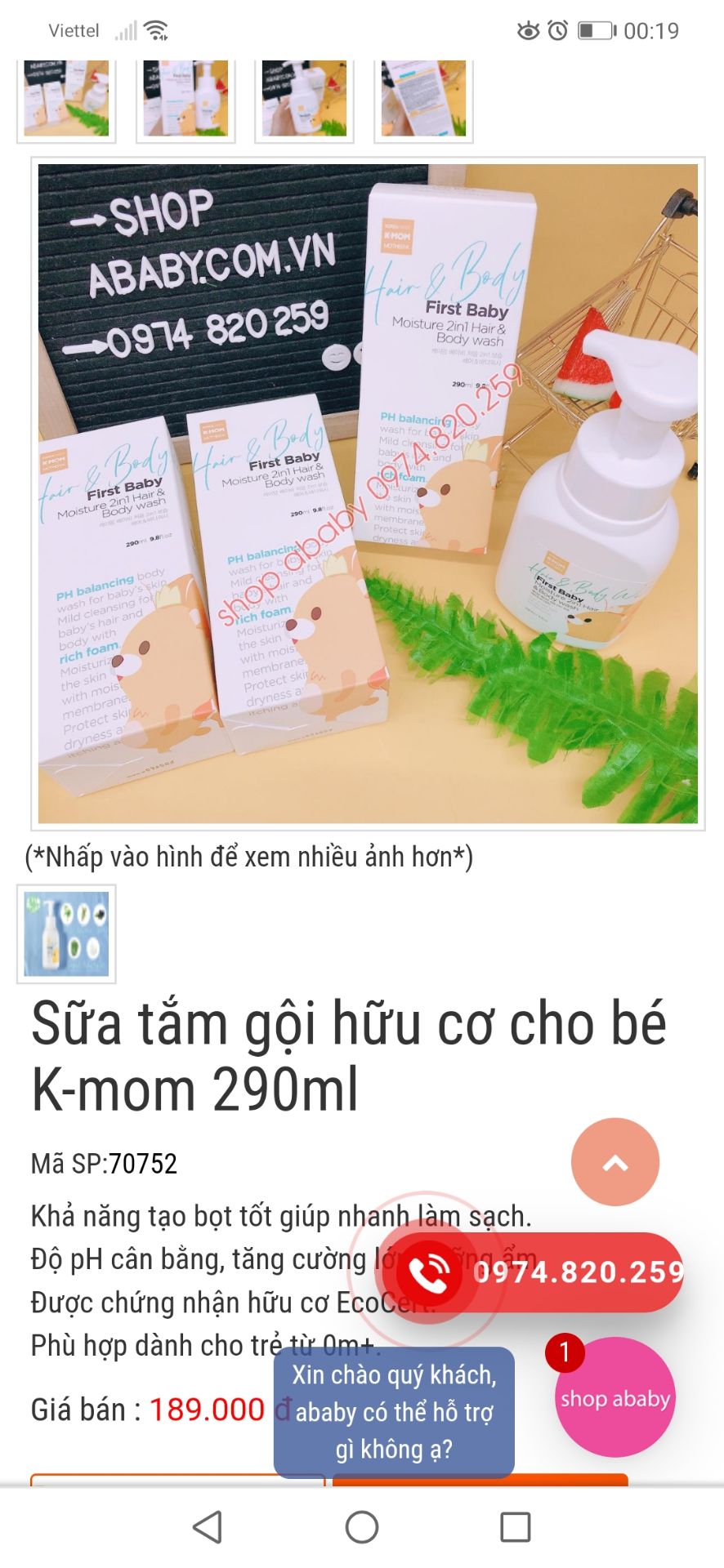Tap the scroll-to-top chevron button
Viewport: 724px width, 1568px height.
pos(615,1163)
